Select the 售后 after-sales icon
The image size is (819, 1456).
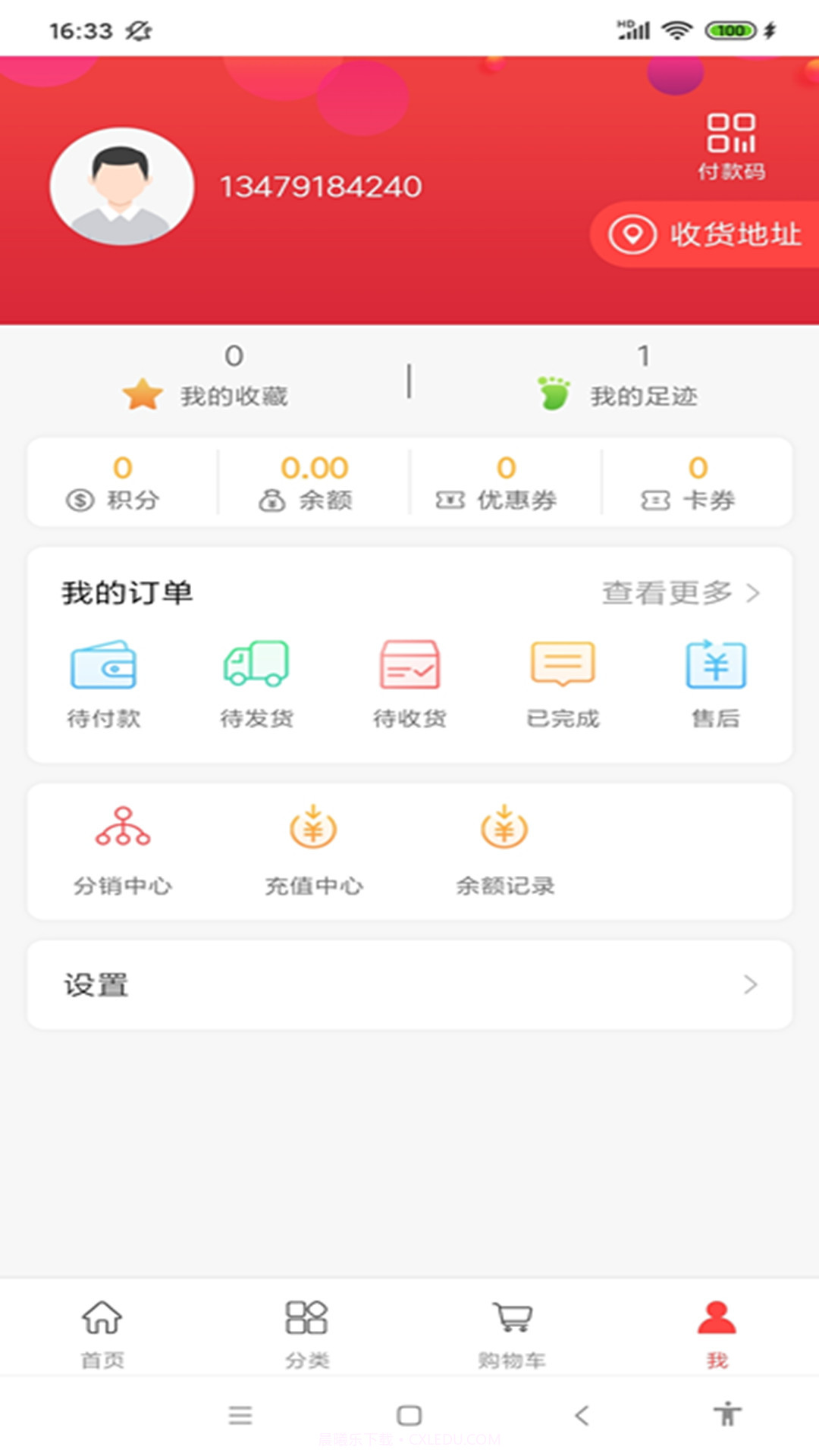[x=716, y=666]
